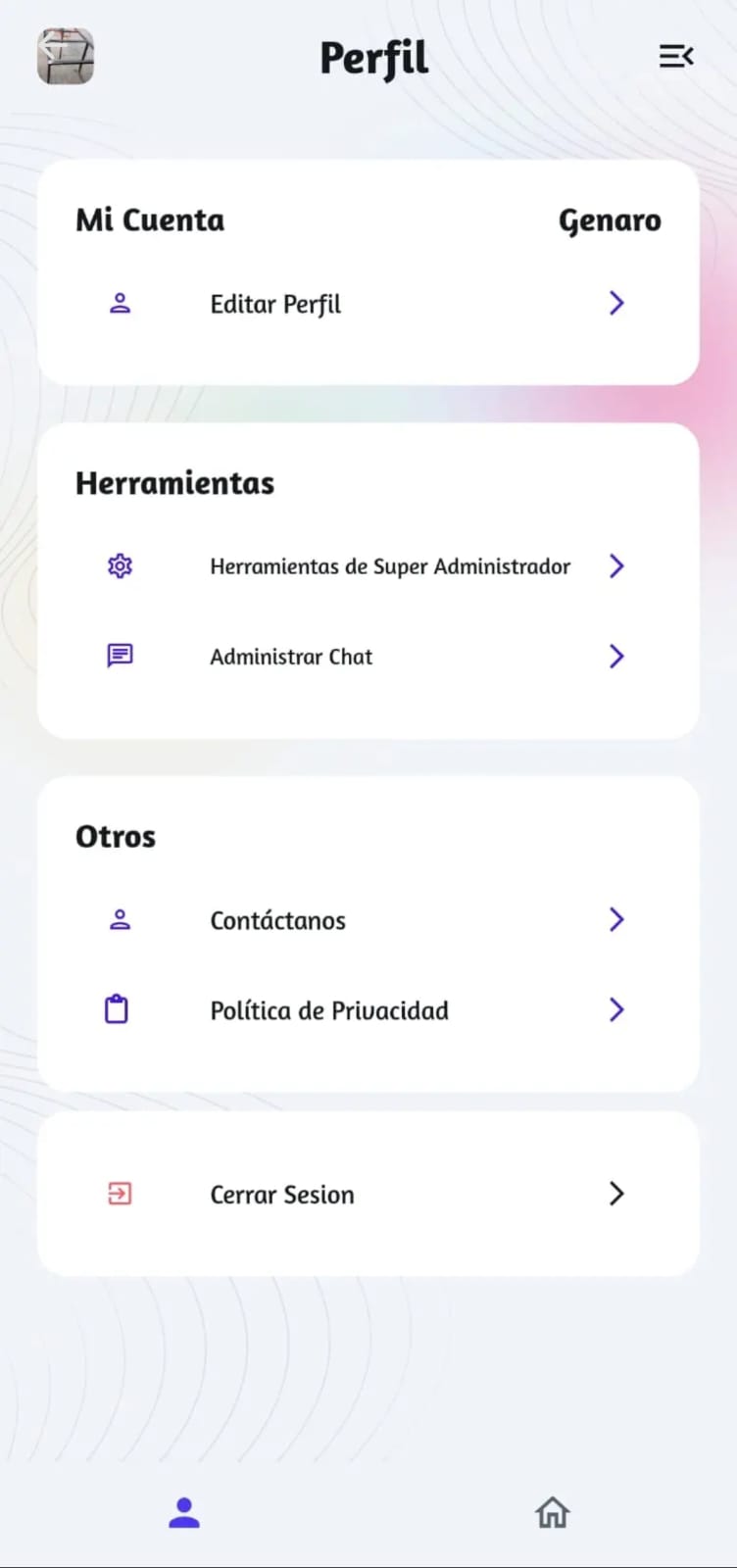This screenshot has width=737, height=1568.
Task: Open Contáctanos
Action: (x=368, y=920)
